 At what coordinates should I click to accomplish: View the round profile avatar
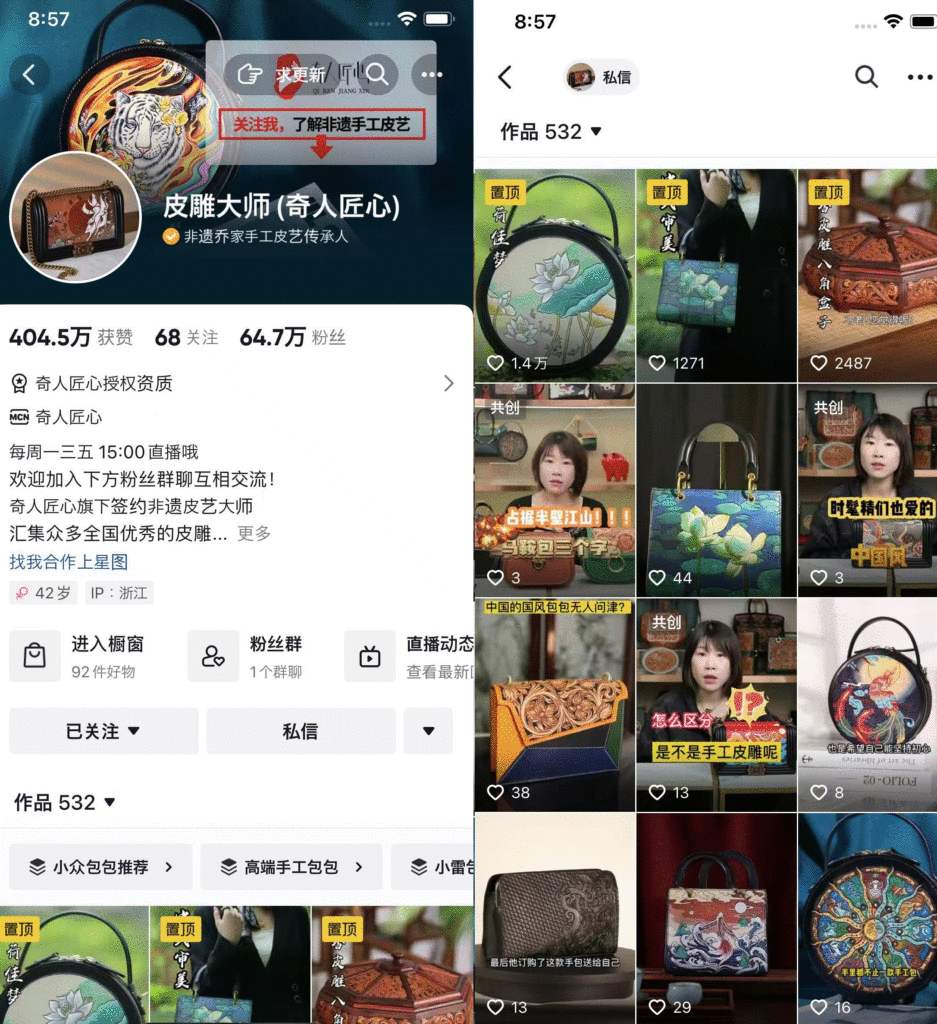click(75, 217)
